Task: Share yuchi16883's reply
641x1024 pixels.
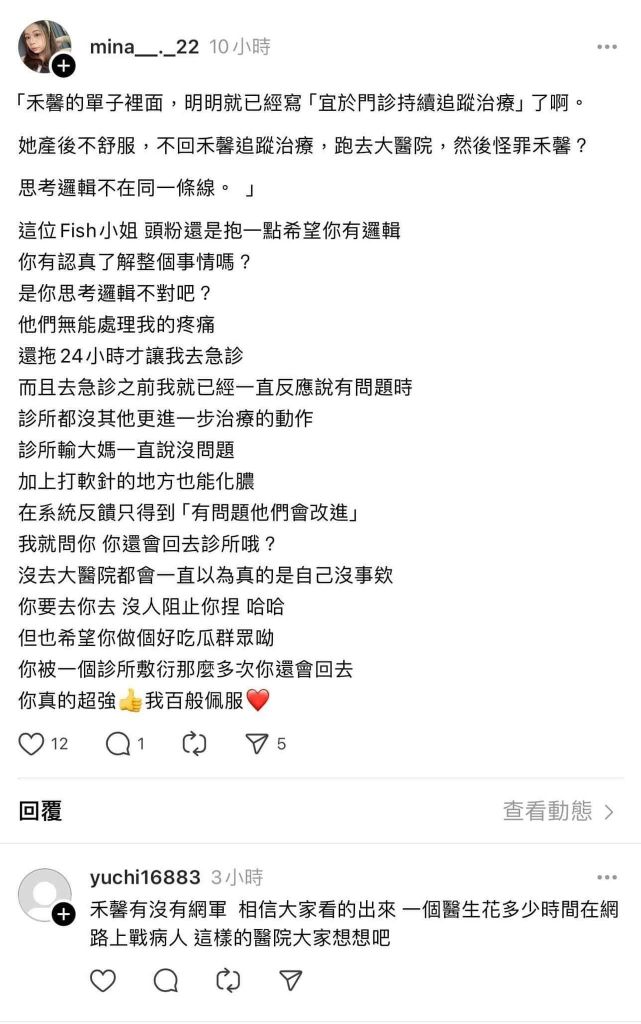Action: tap(290, 980)
